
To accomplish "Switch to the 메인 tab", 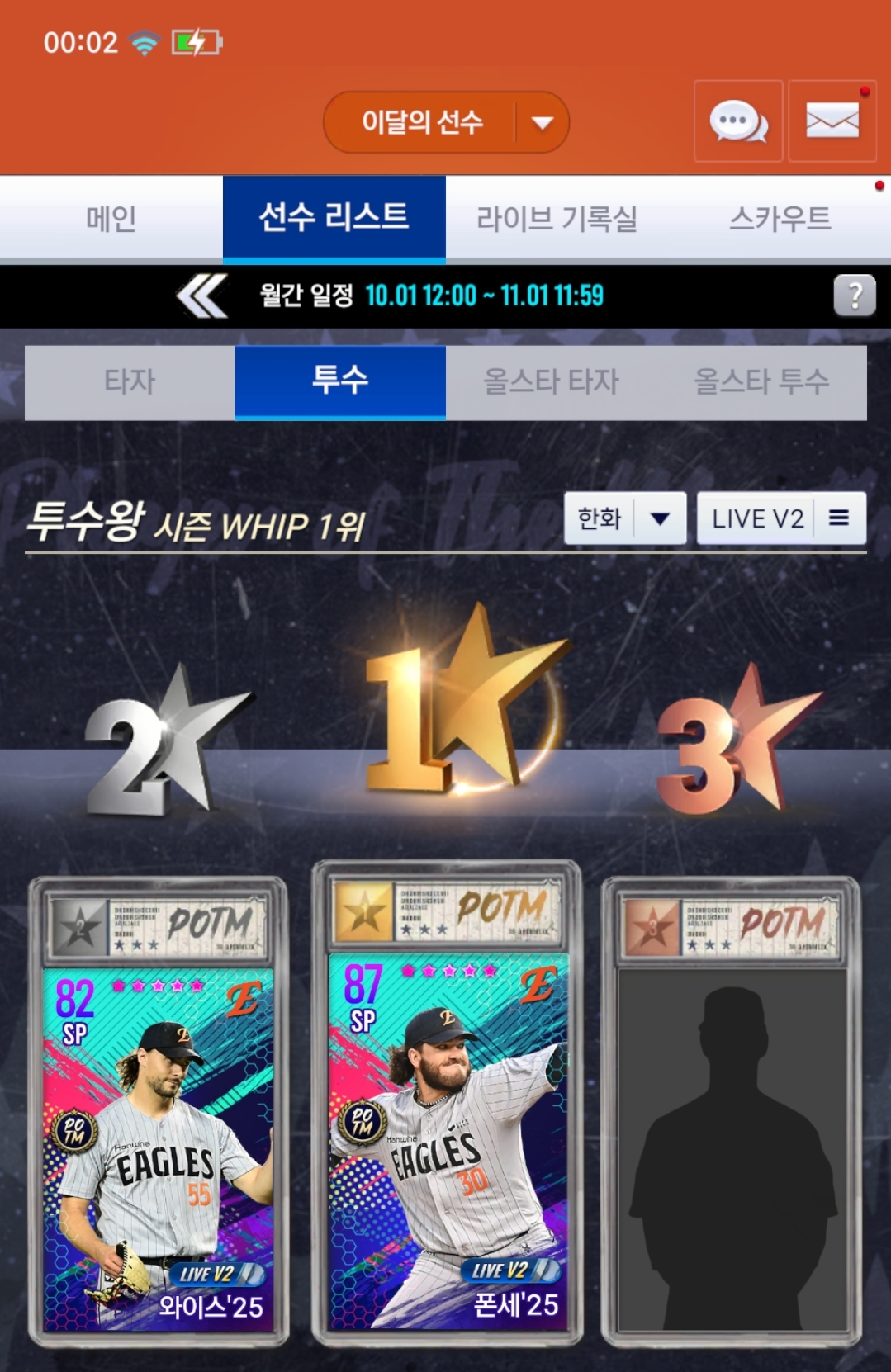I will 111,219.
